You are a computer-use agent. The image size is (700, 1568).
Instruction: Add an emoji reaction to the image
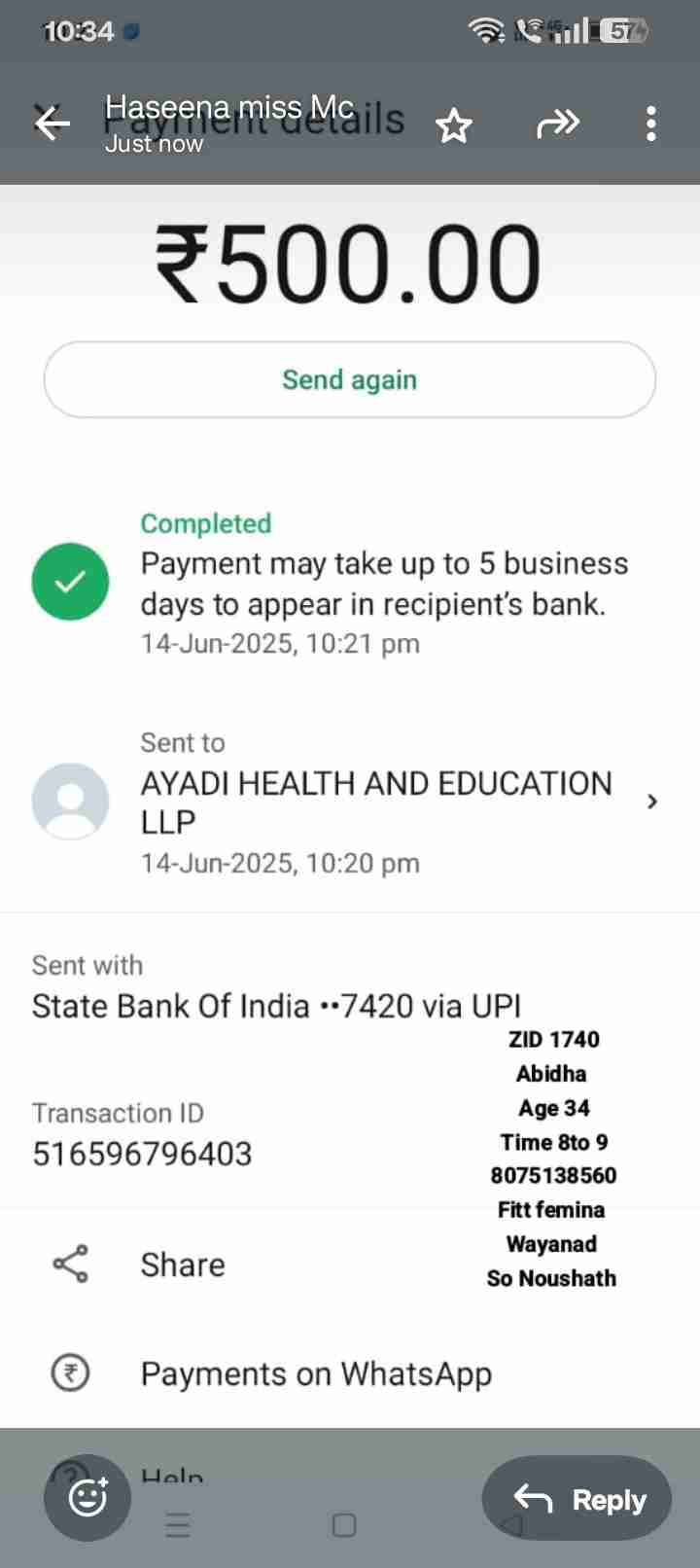87,1497
